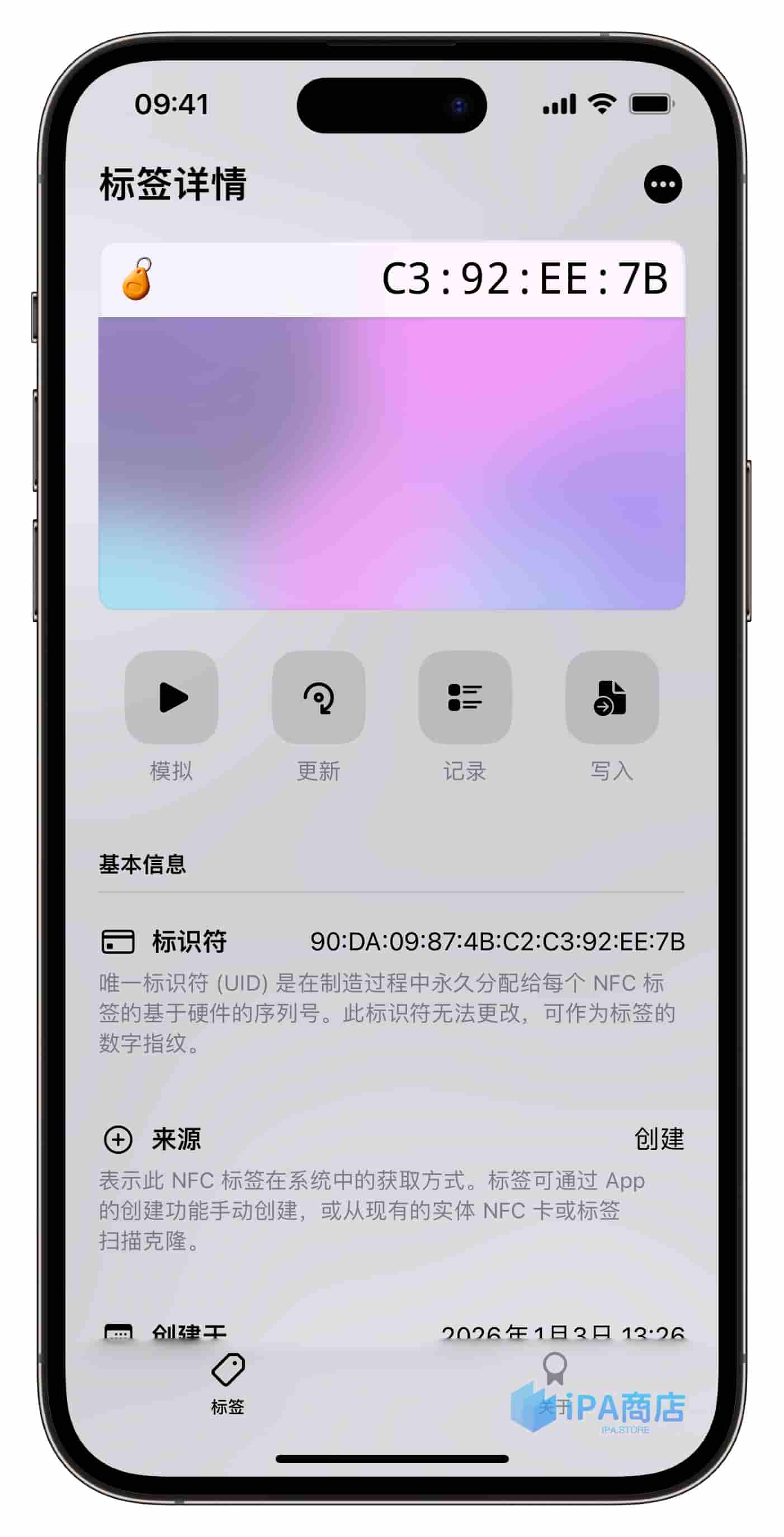
Task: Start simulating the tag with 模拟
Action: tap(171, 697)
